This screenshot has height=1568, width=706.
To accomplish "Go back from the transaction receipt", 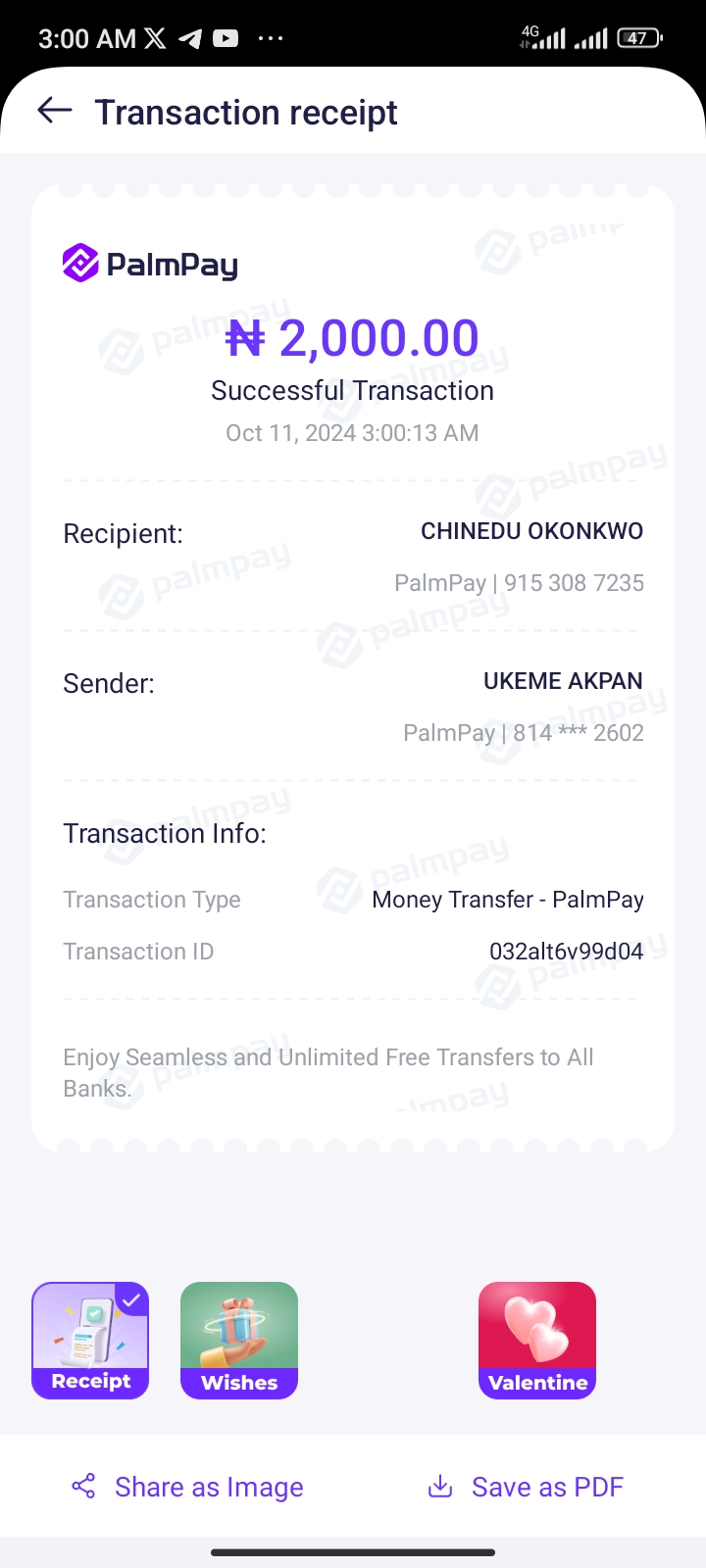I will point(55,112).
